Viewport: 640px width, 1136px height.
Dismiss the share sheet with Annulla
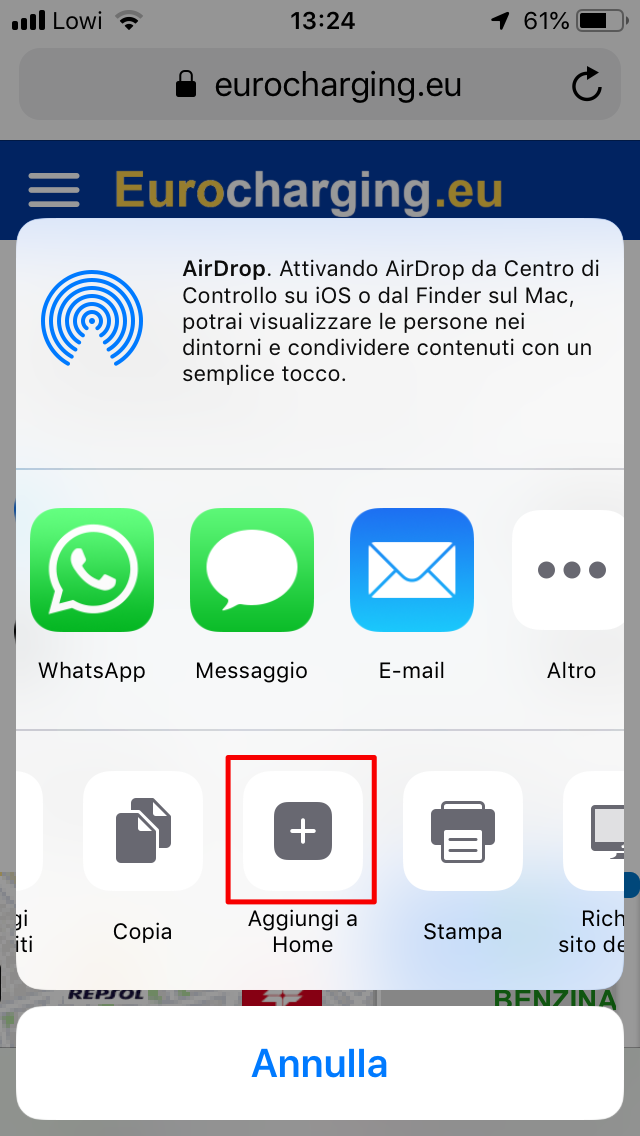pos(320,1062)
